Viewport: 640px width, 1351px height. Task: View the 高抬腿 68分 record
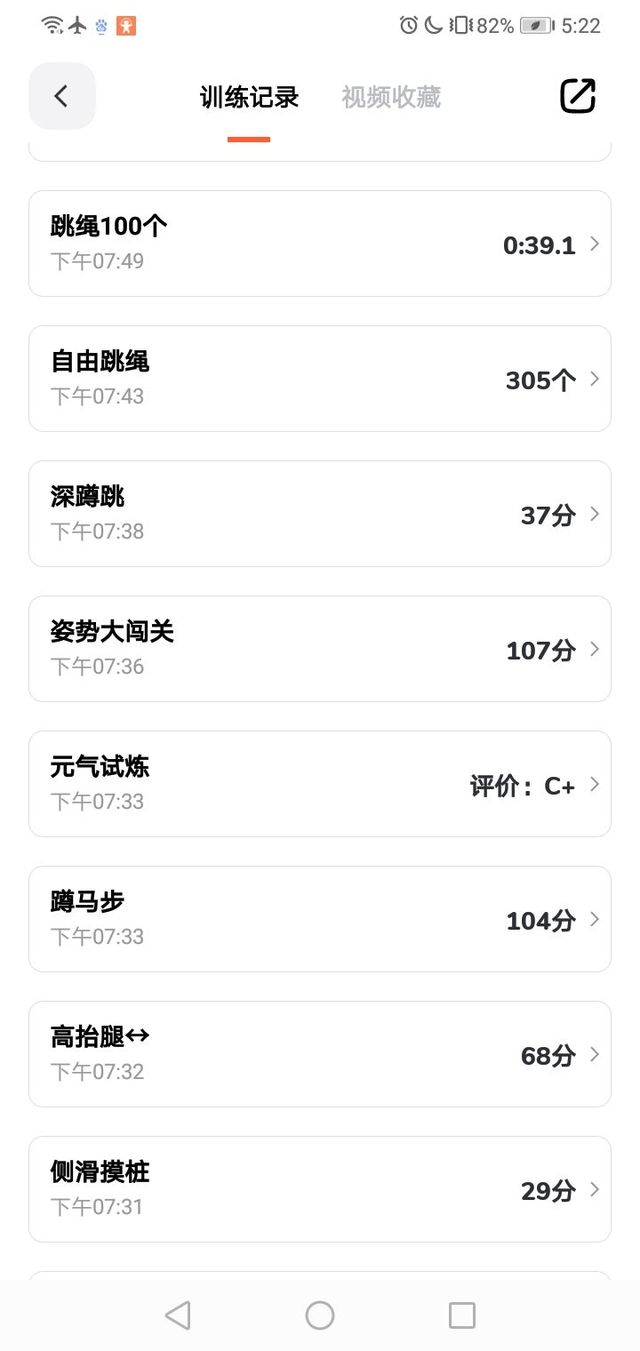pyautogui.click(x=320, y=1053)
